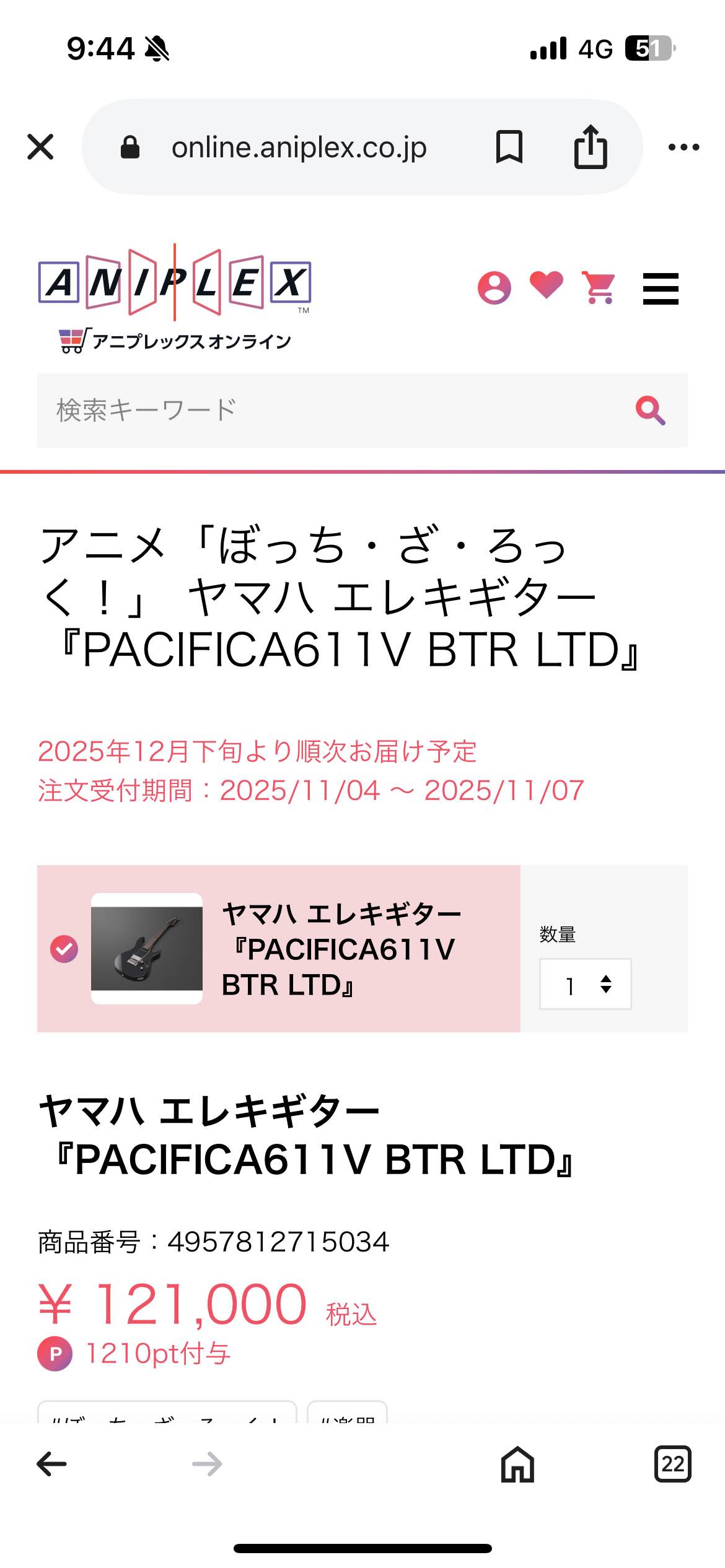Screen dimensions: 725x1568
Task: Open the shopping cart
Action: pyautogui.click(x=599, y=287)
